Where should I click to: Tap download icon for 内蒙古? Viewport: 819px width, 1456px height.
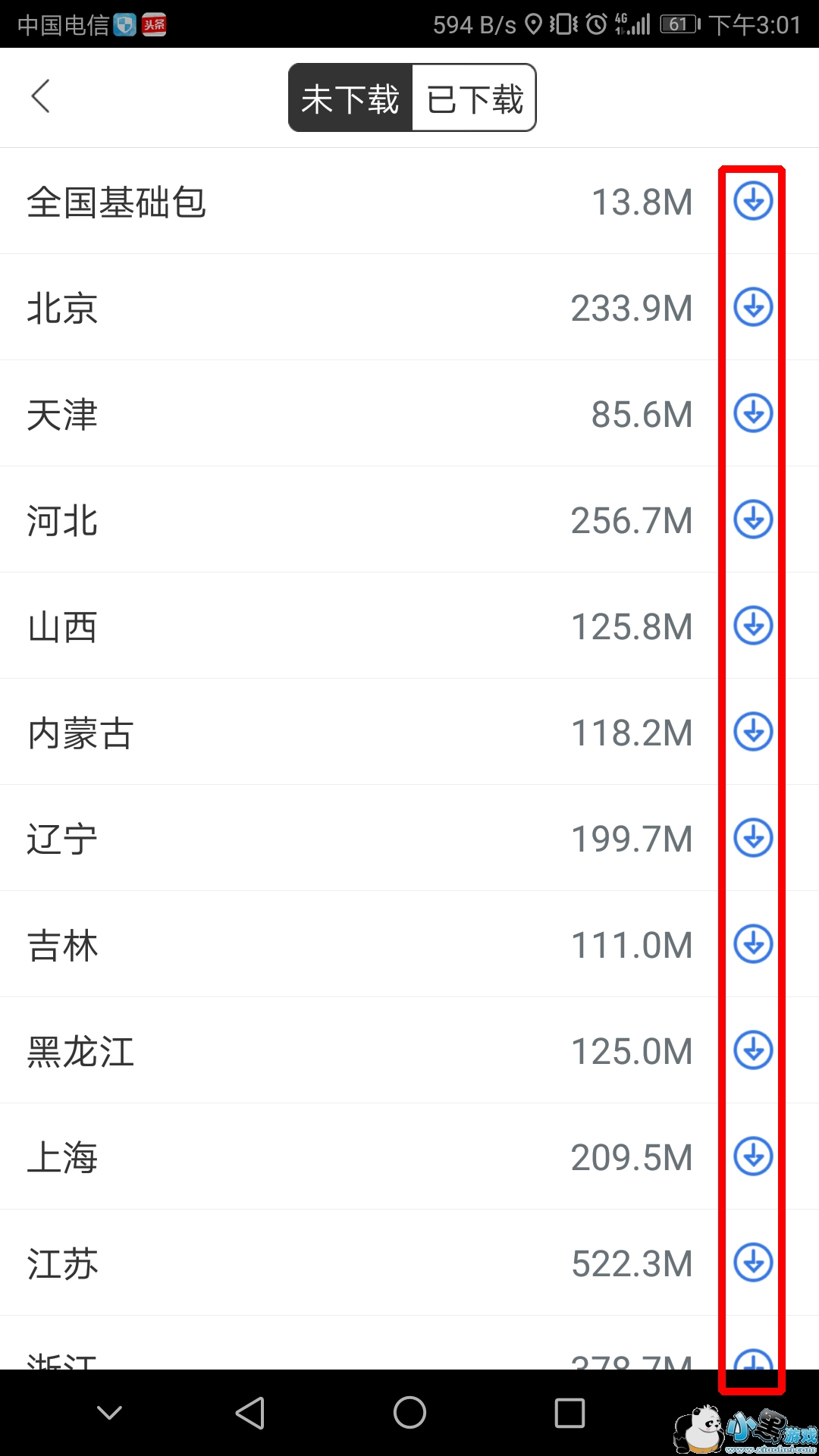[753, 732]
